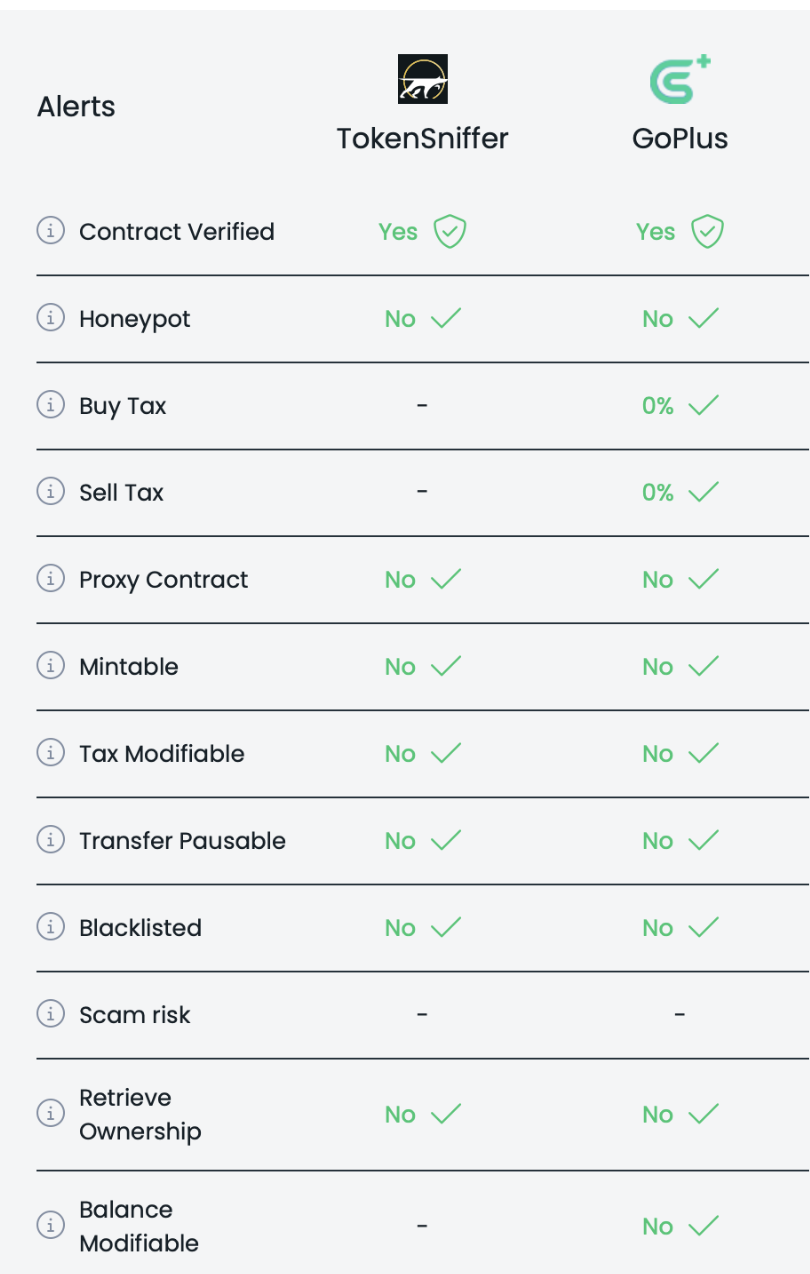Tap the info icon beside Buy Tax

50,405
